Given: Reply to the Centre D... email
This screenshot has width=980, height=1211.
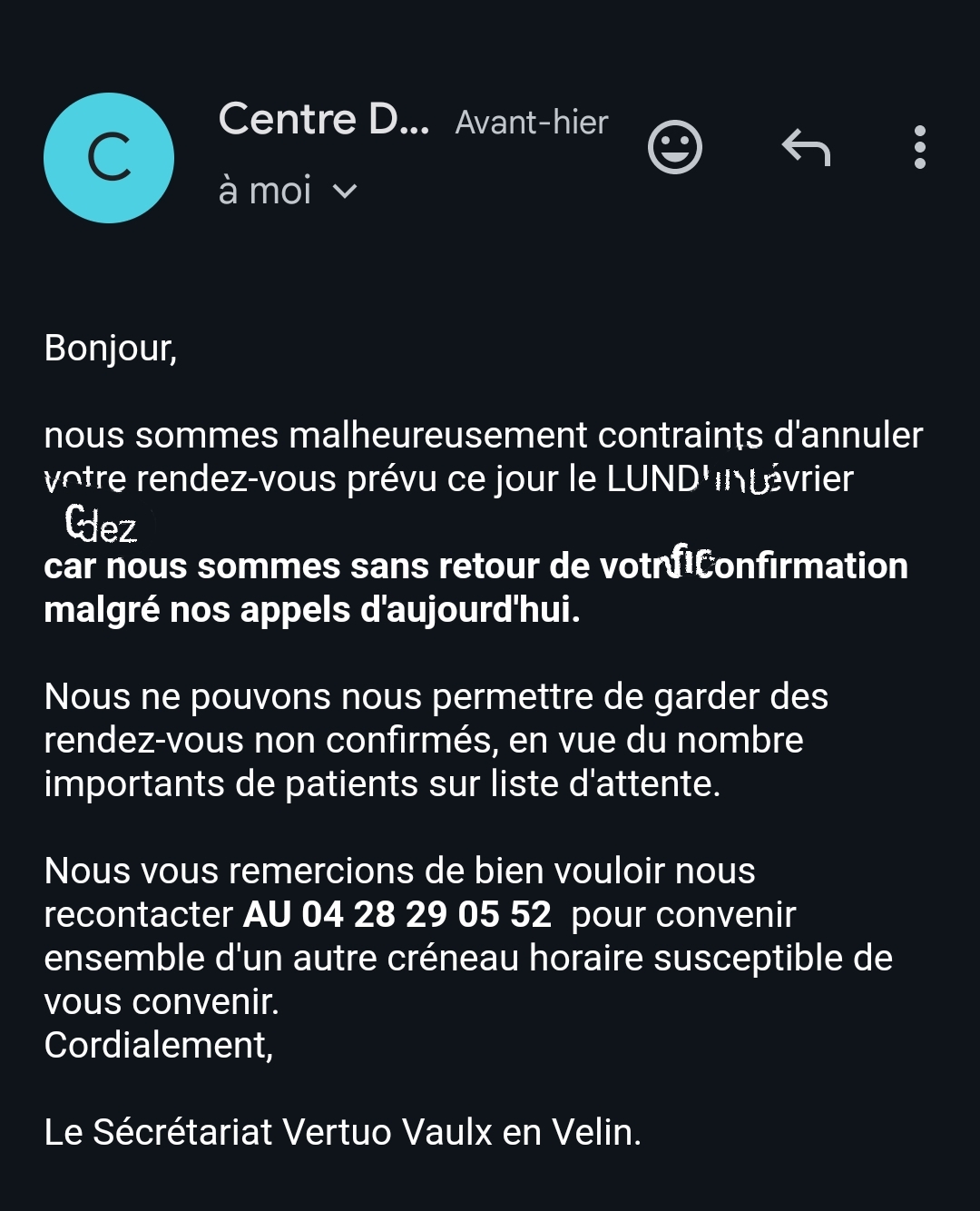Looking at the screenshot, I should [x=806, y=147].
